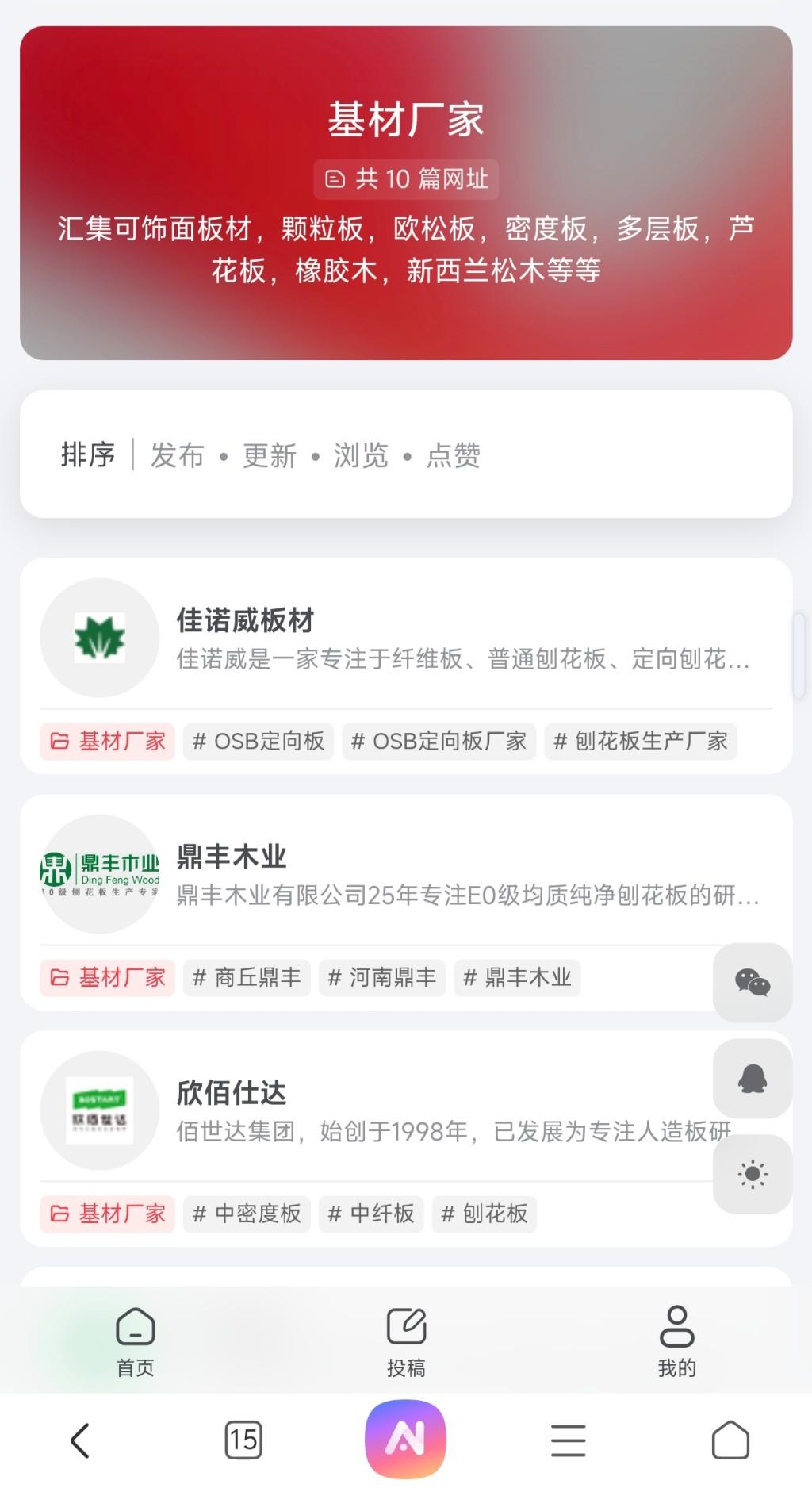Open the 佳诺威板材 entry
The width and height of the screenshot is (812, 1488).
click(x=244, y=621)
